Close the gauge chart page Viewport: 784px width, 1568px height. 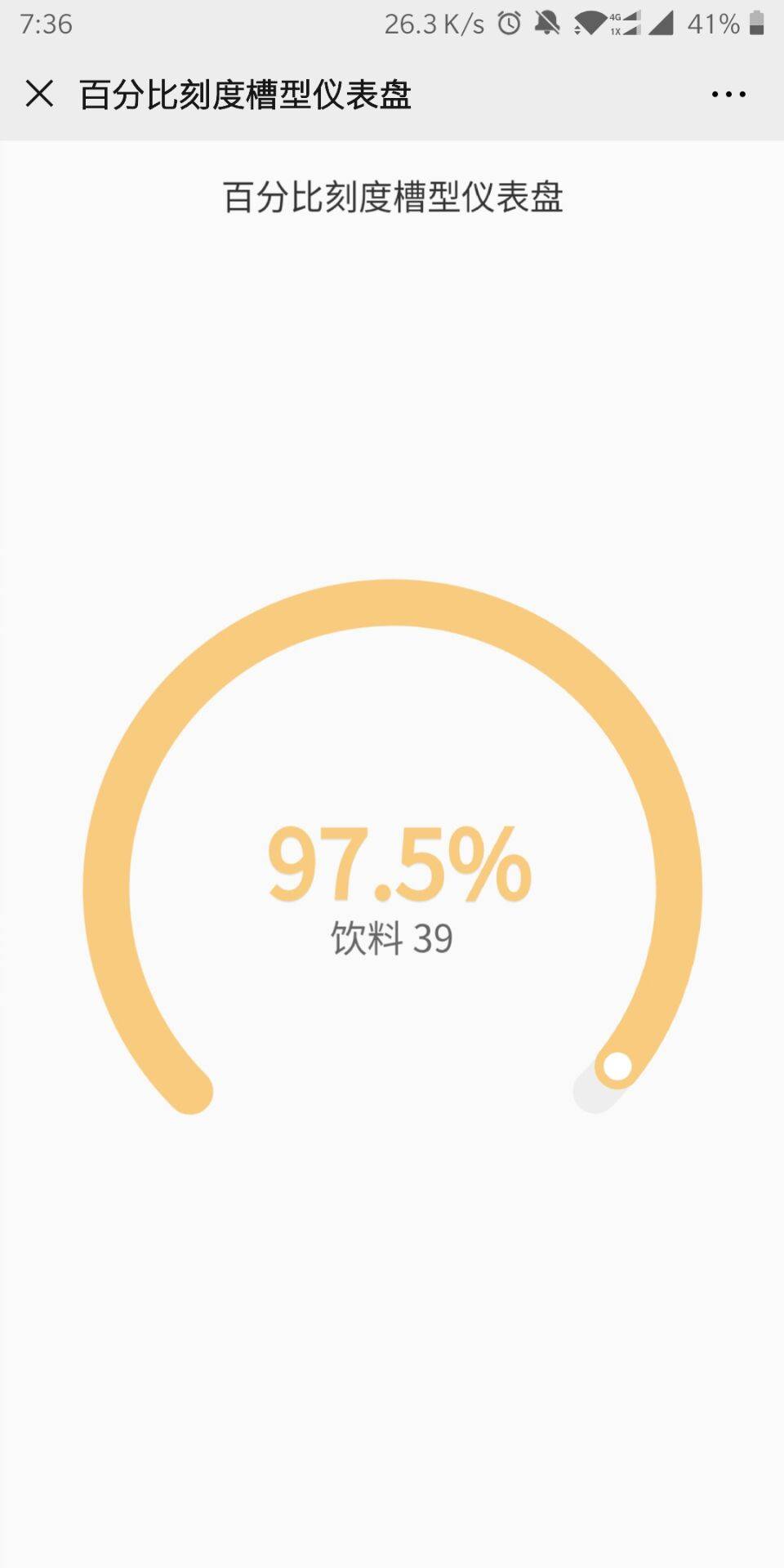pyautogui.click(x=39, y=94)
